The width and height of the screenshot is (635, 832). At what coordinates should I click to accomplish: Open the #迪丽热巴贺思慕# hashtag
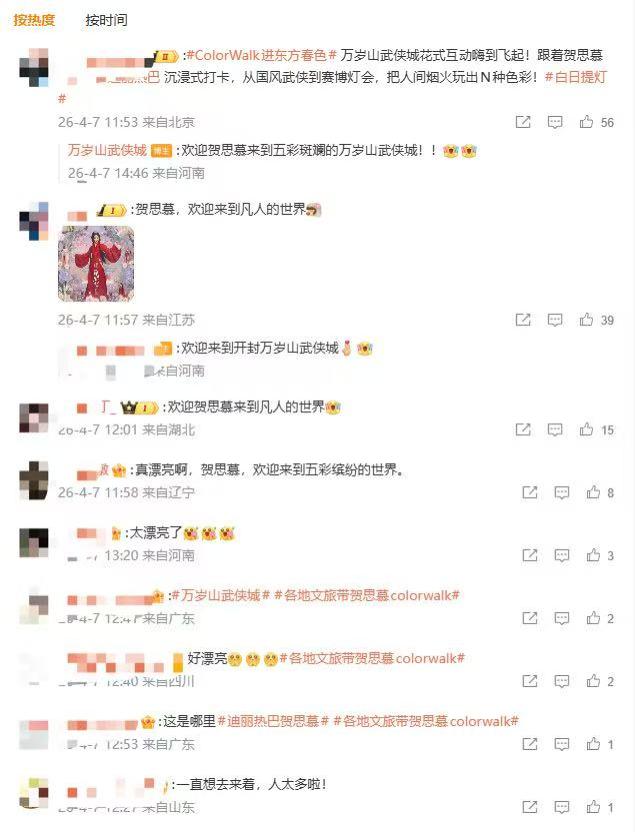coord(273,721)
